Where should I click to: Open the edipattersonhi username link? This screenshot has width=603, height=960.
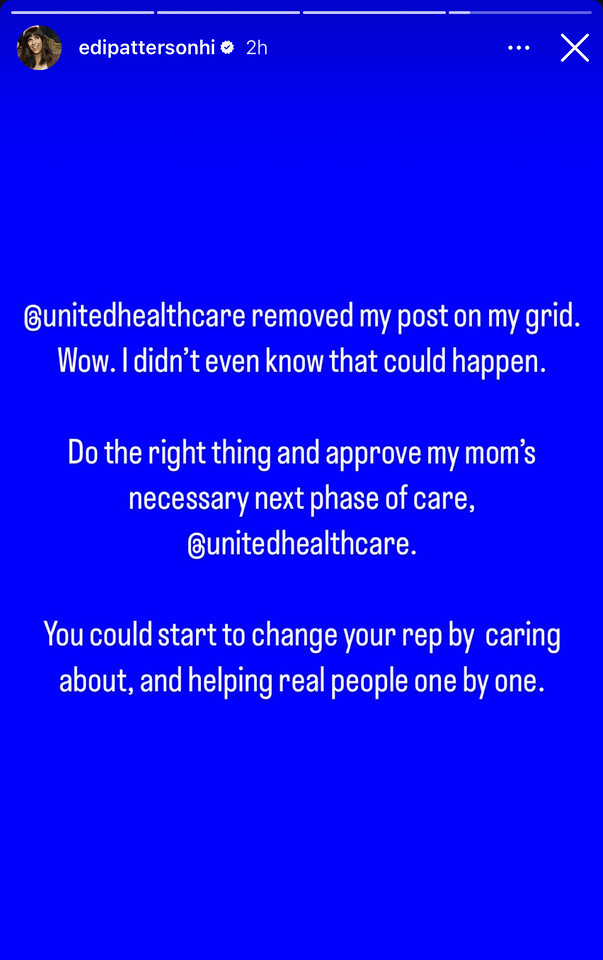(x=146, y=47)
